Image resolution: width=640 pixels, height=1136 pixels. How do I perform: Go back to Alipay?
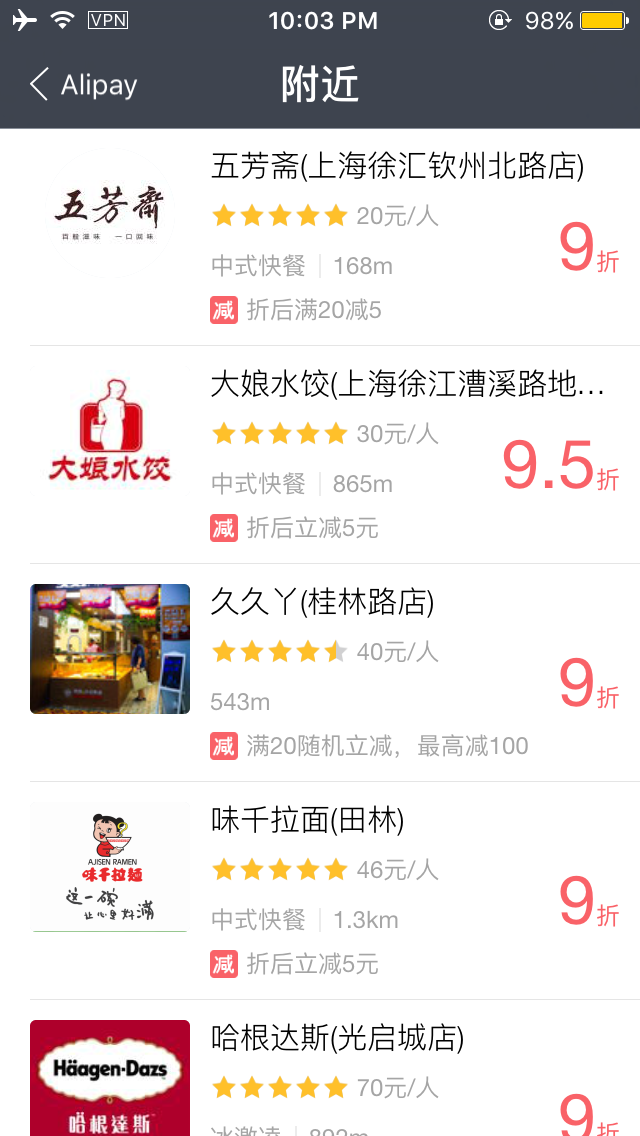(84, 85)
